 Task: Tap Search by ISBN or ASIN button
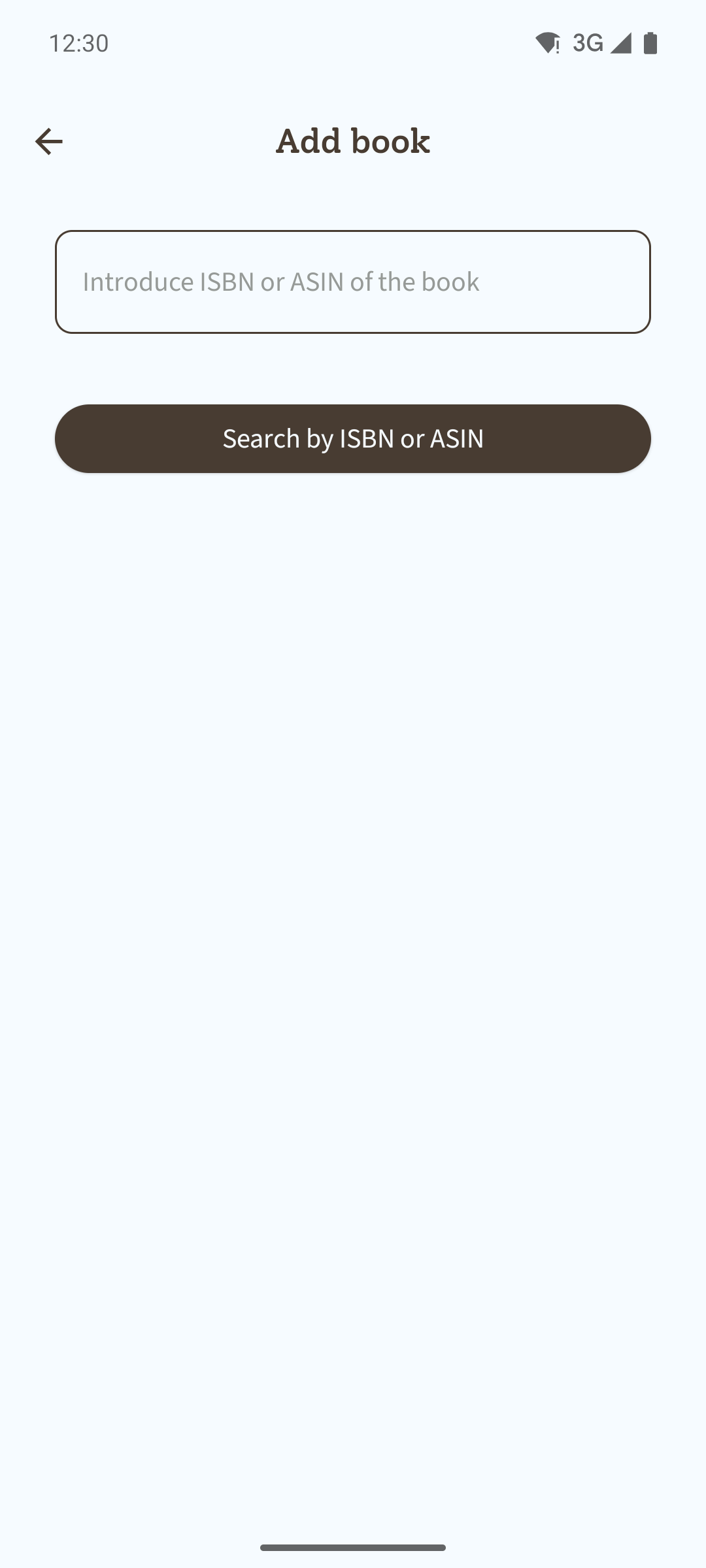tap(353, 438)
